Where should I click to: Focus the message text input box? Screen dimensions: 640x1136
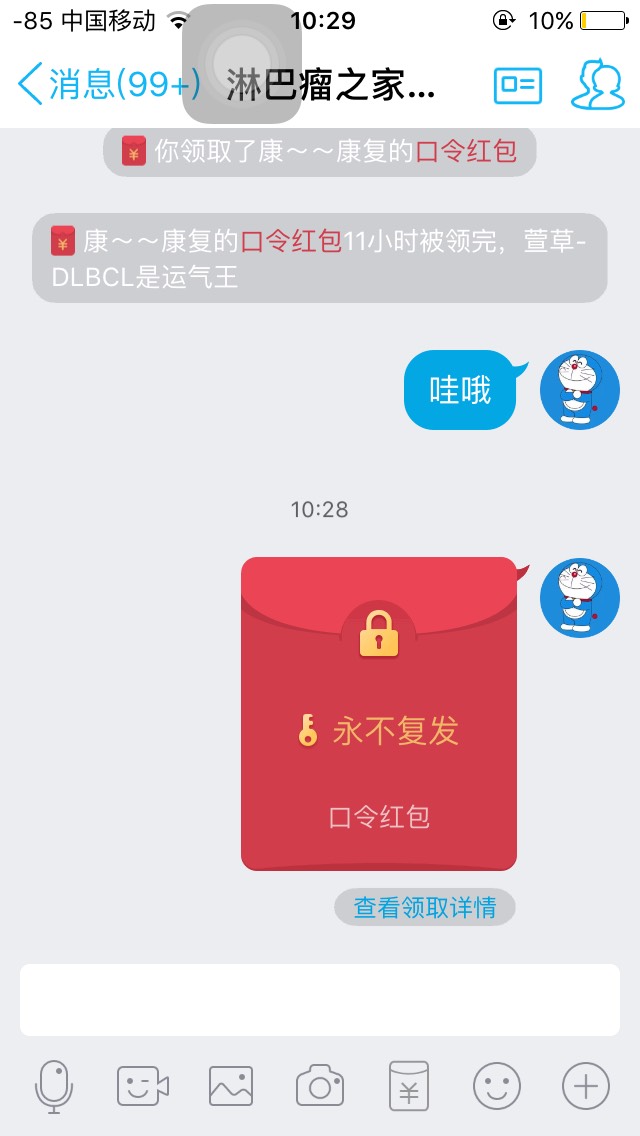click(x=320, y=999)
